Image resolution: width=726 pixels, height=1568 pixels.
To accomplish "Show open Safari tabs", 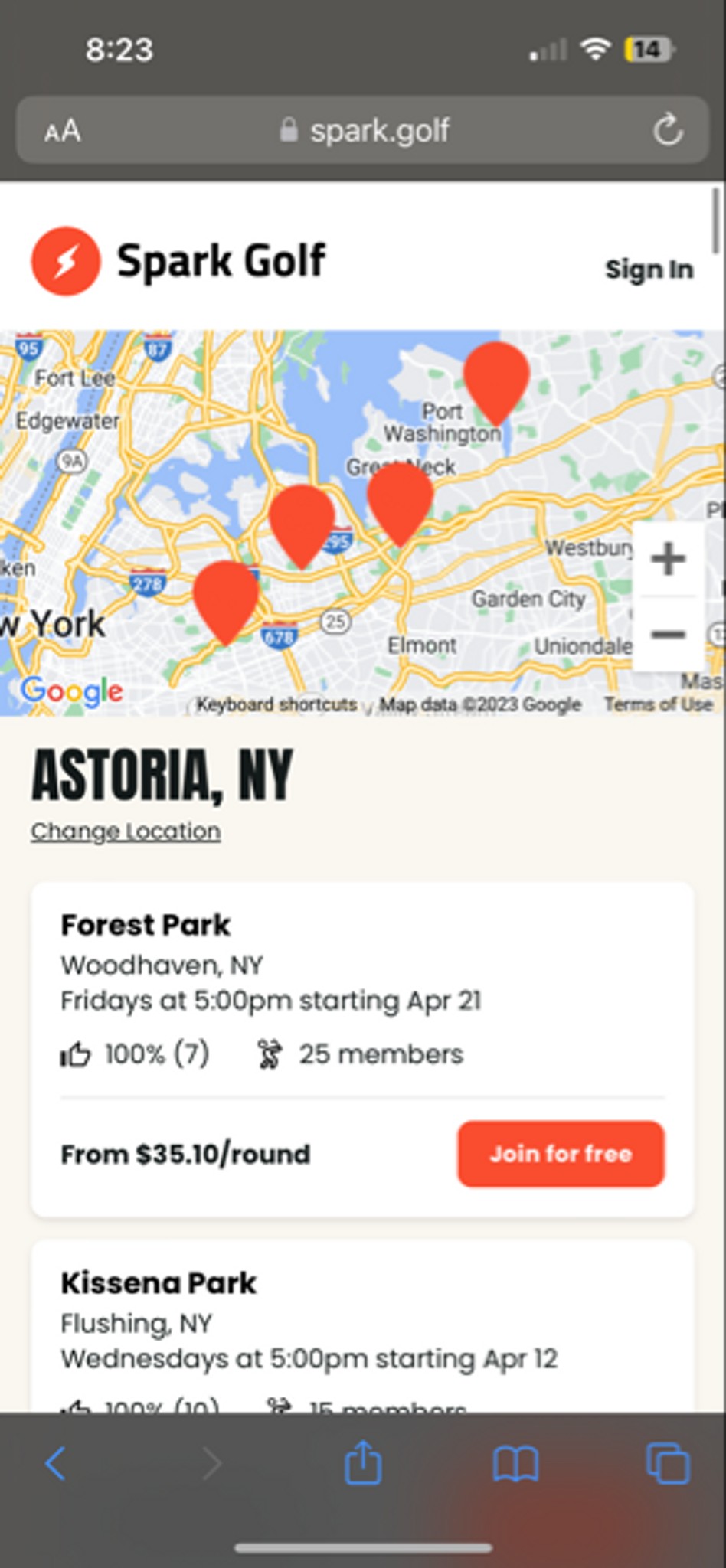I will coord(668,1464).
